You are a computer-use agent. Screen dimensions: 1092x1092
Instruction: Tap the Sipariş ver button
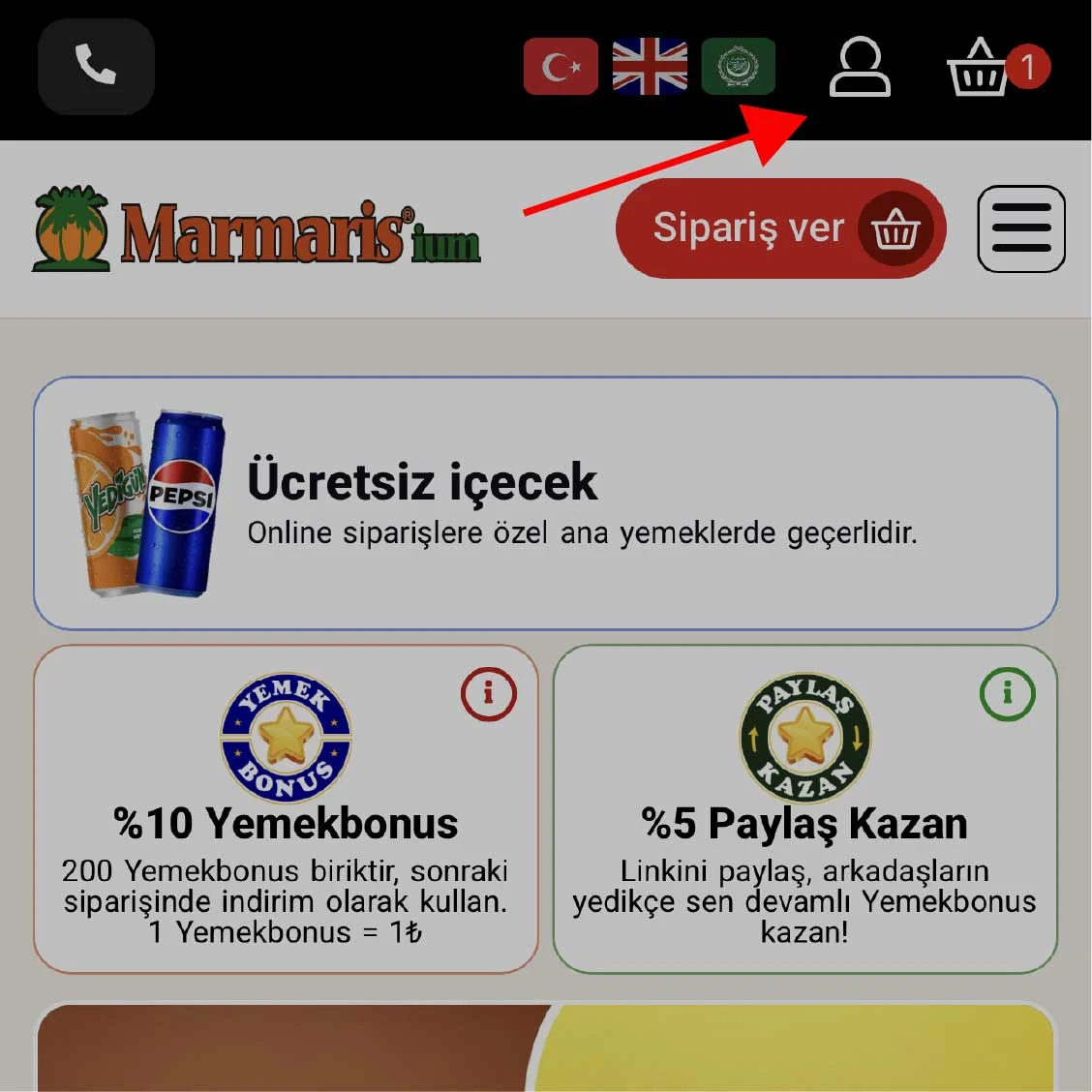[780, 228]
